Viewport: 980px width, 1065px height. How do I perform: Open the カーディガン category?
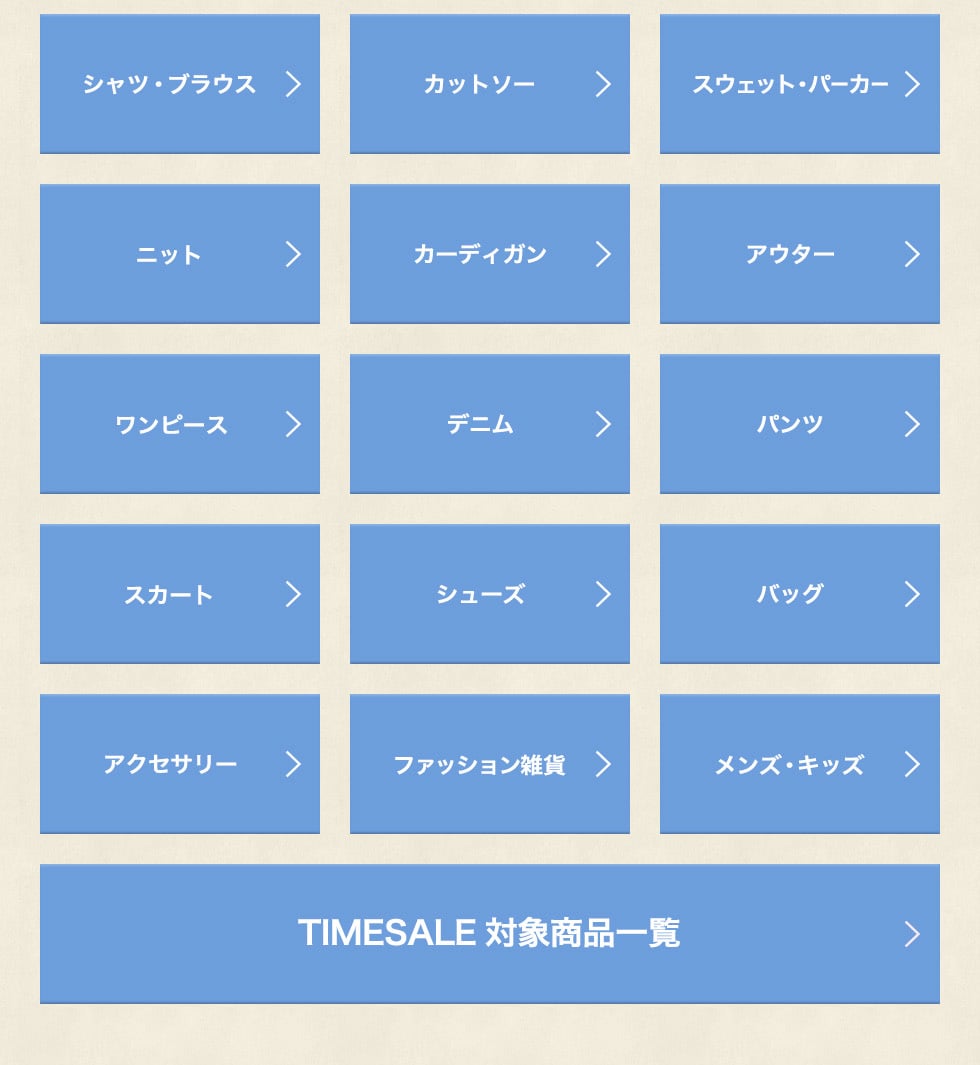pyautogui.click(x=490, y=254)
